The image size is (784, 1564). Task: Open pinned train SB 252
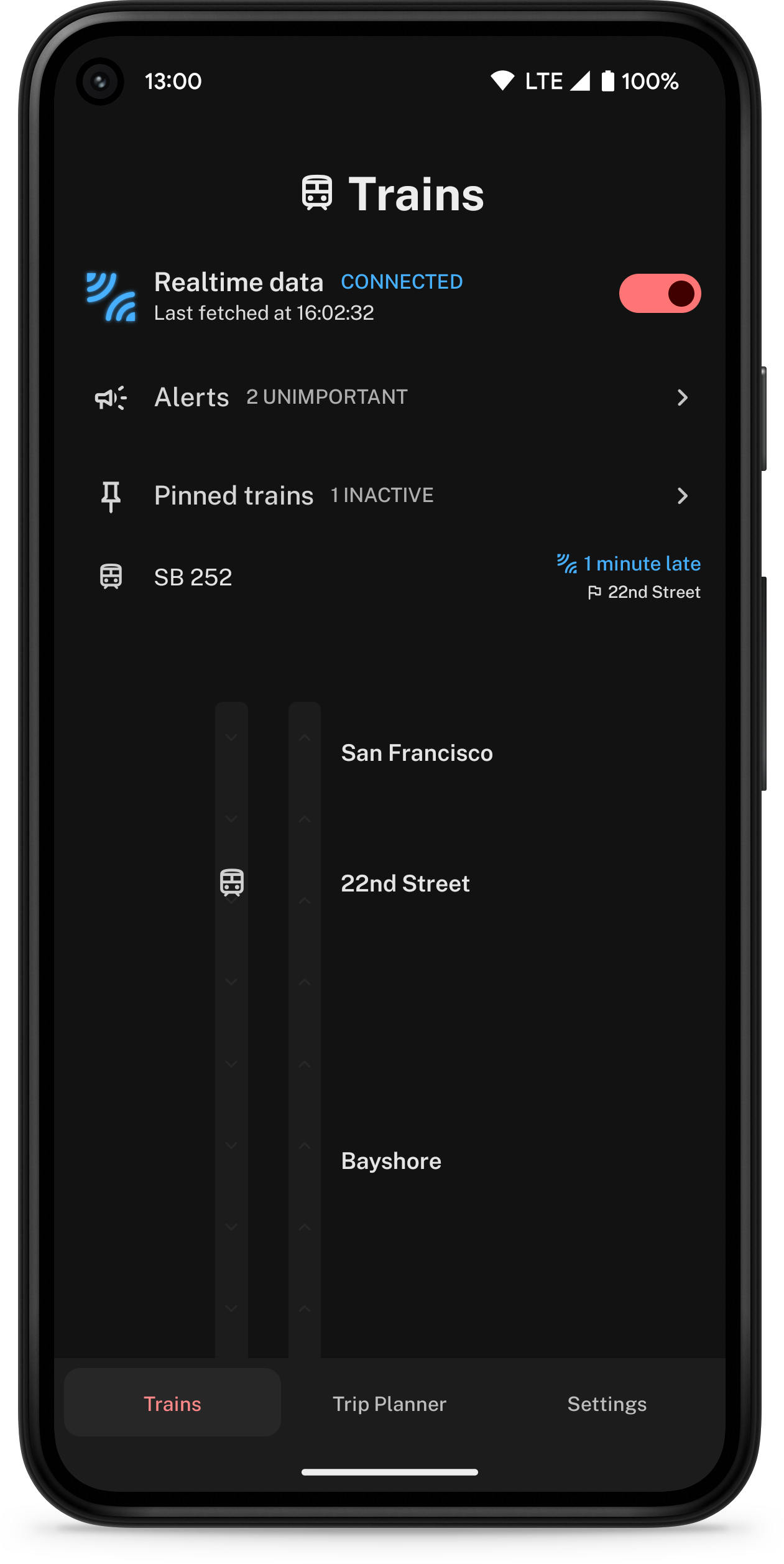click(x=390, y=577)
